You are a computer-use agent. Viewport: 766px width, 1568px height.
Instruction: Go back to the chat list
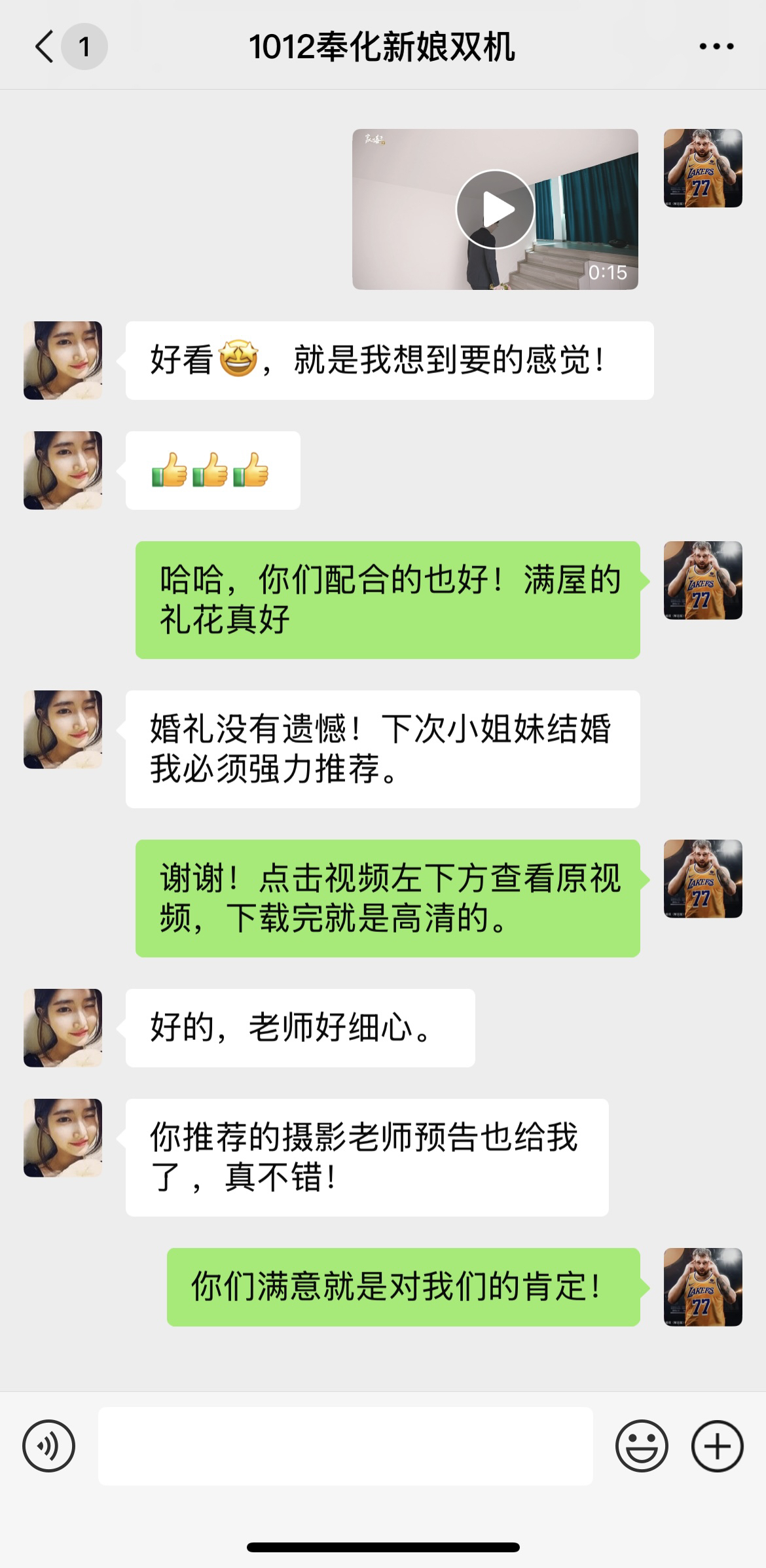tap(45, 47)
